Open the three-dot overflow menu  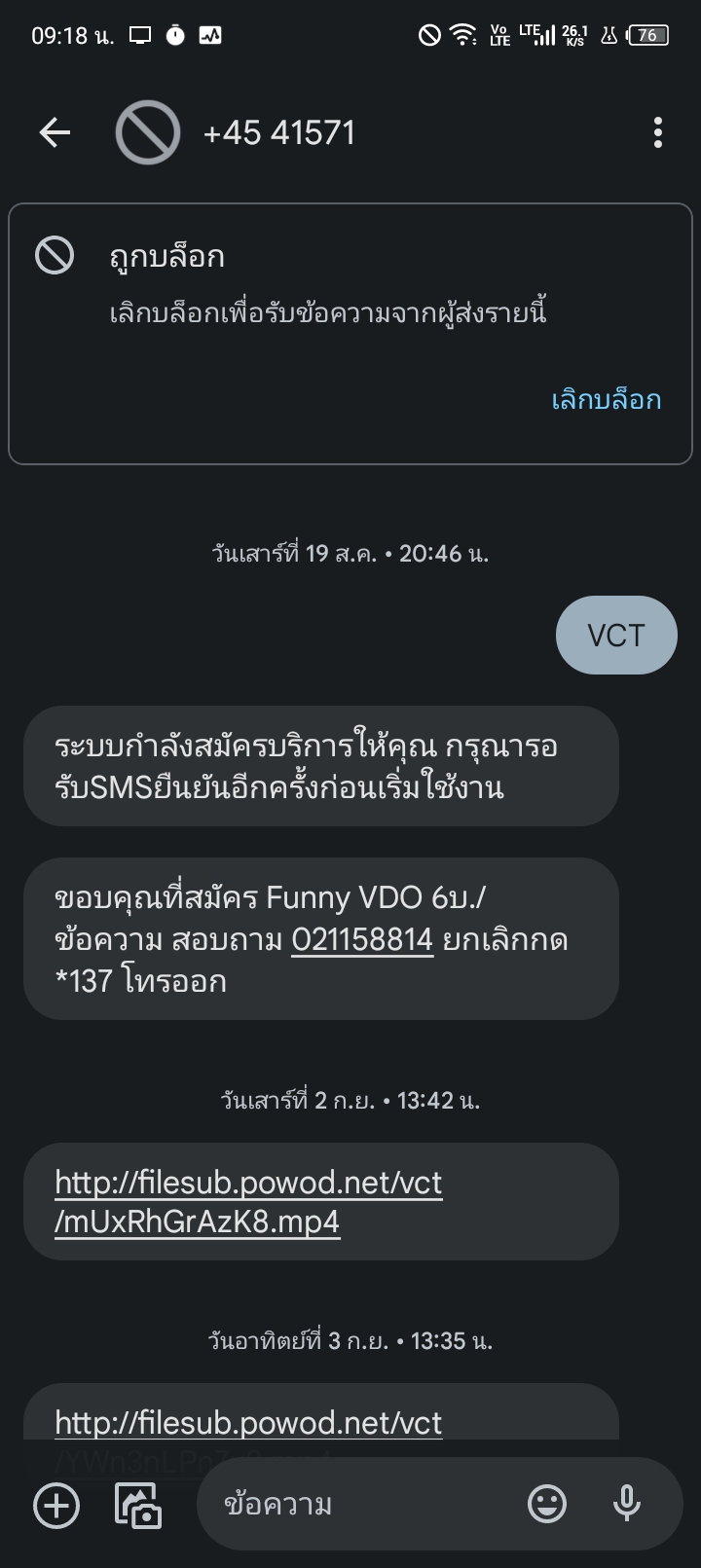pos(658,132)
